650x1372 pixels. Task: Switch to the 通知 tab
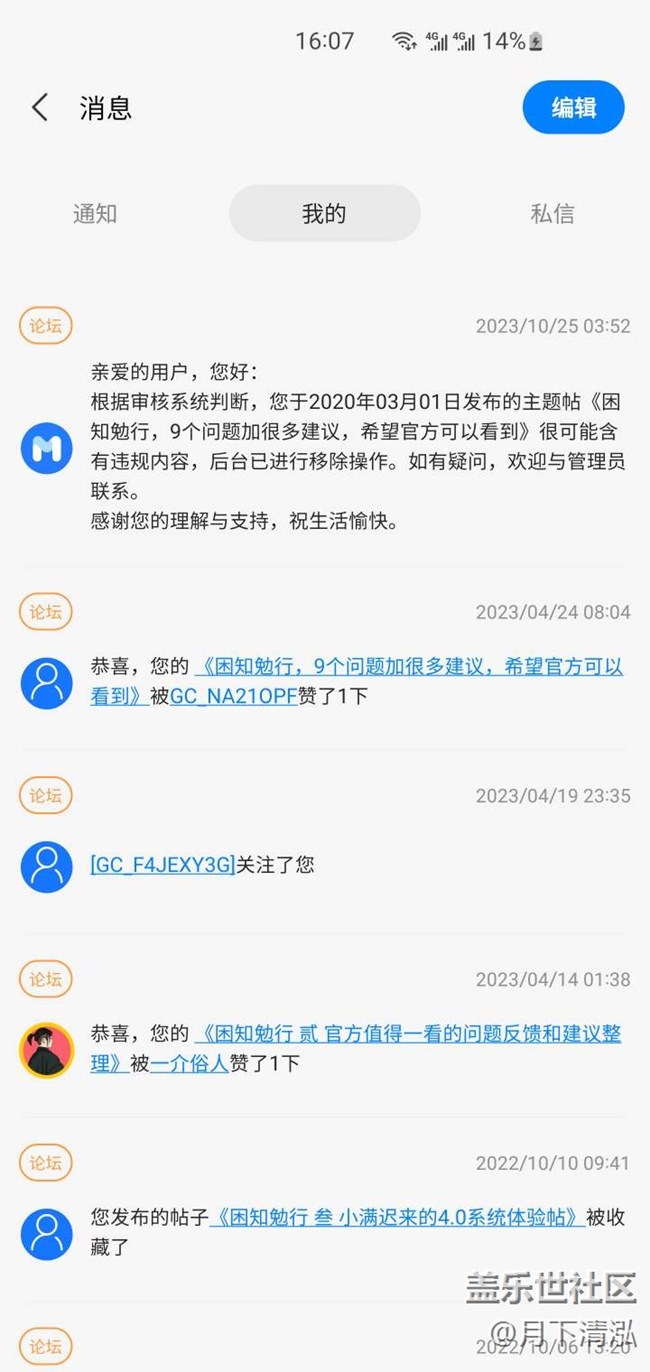click(95, 213)
